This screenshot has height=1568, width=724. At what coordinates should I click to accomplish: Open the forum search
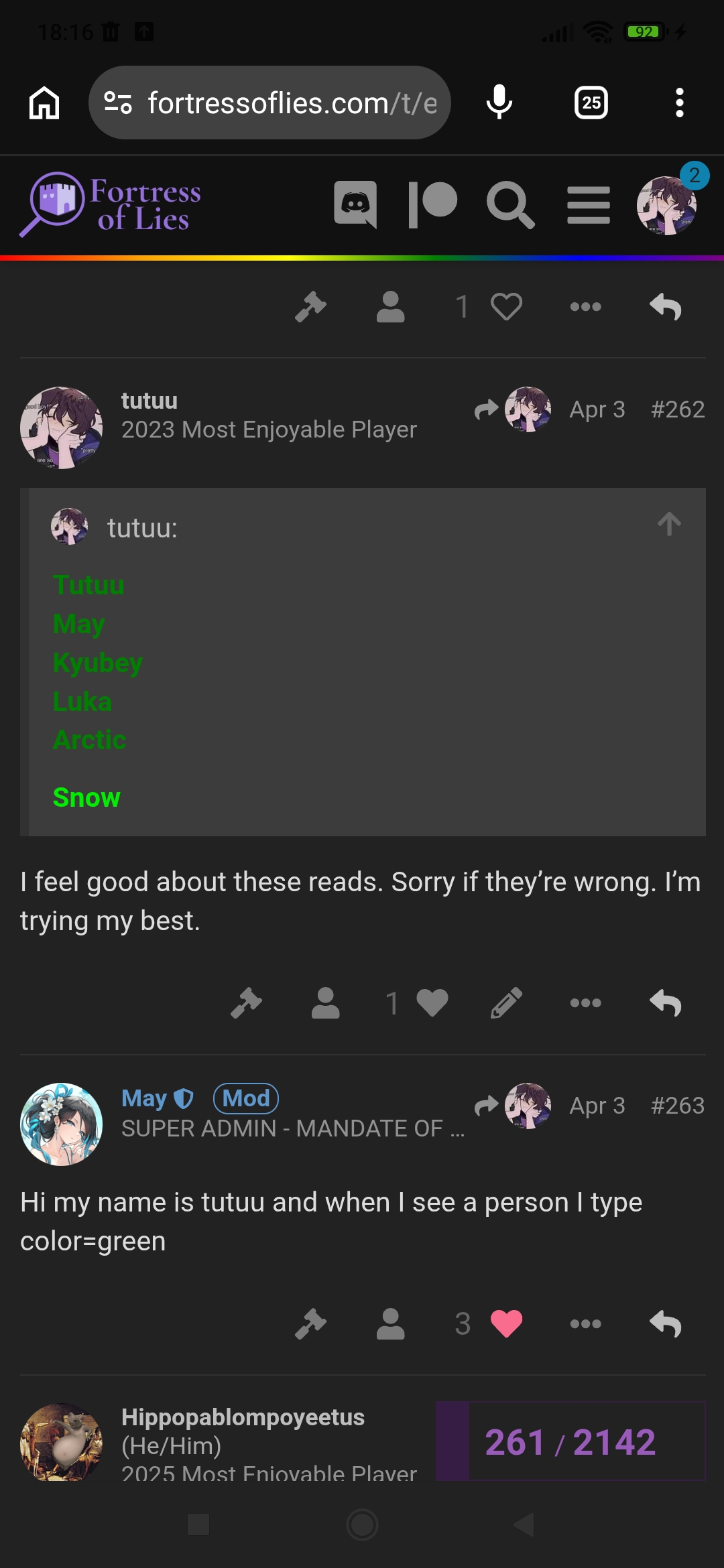510,204
